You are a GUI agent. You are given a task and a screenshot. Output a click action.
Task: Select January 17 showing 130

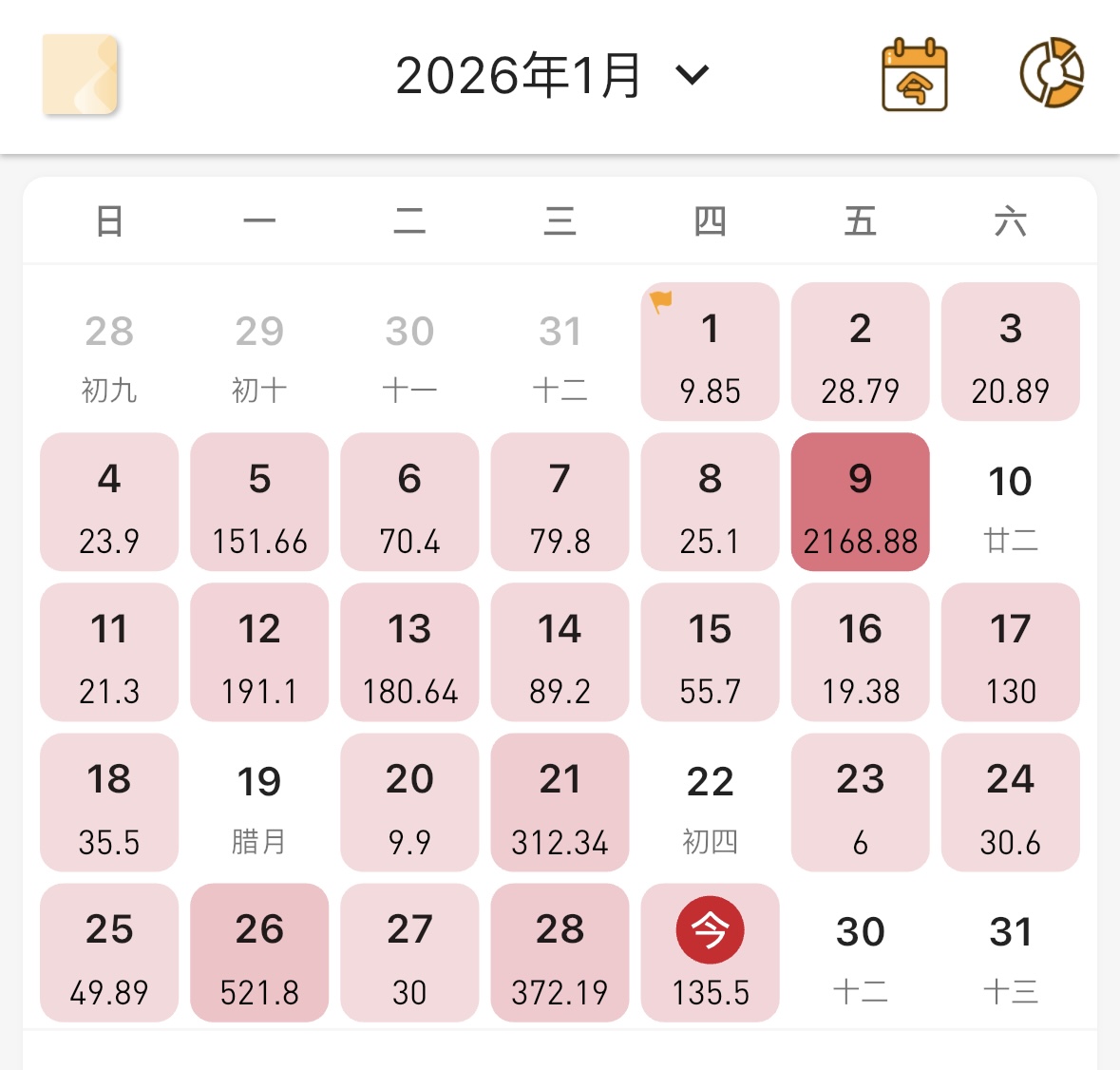pos(1010,652)
